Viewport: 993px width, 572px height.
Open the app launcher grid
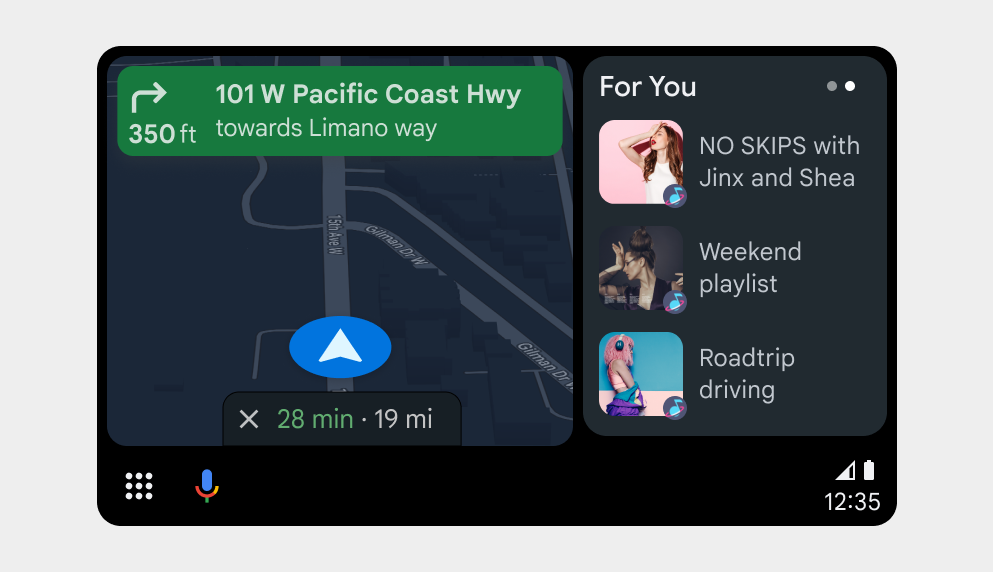click(139, 486)
